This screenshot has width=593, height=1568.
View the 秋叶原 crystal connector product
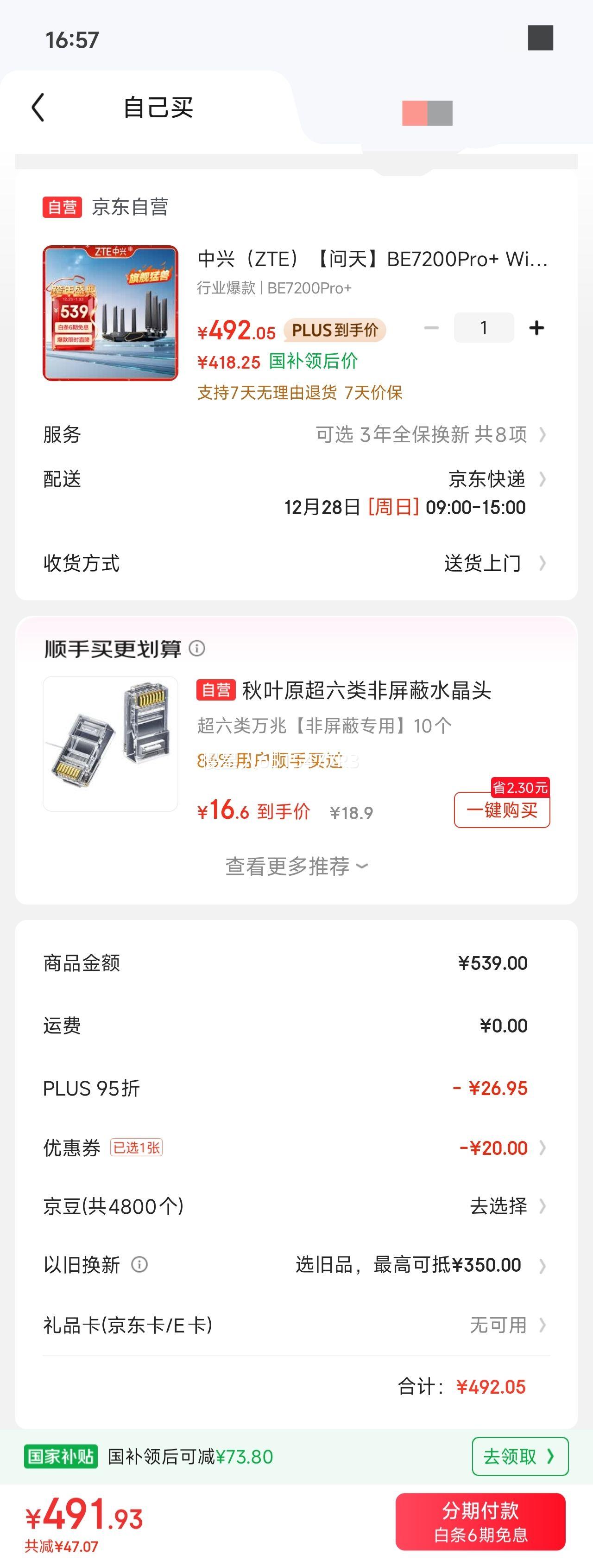tap(110, 743)
